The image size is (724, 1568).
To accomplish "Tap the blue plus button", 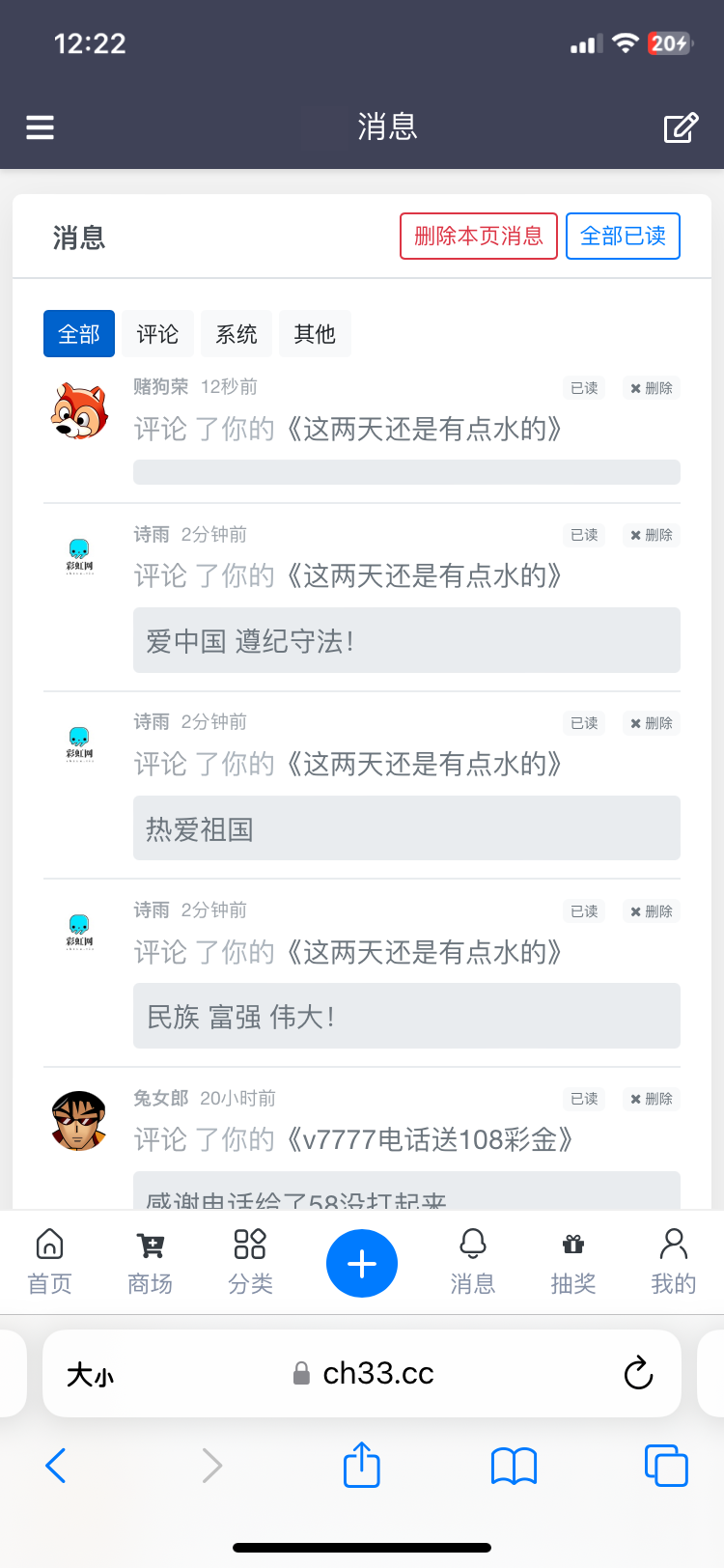I will pos(362,1263).
